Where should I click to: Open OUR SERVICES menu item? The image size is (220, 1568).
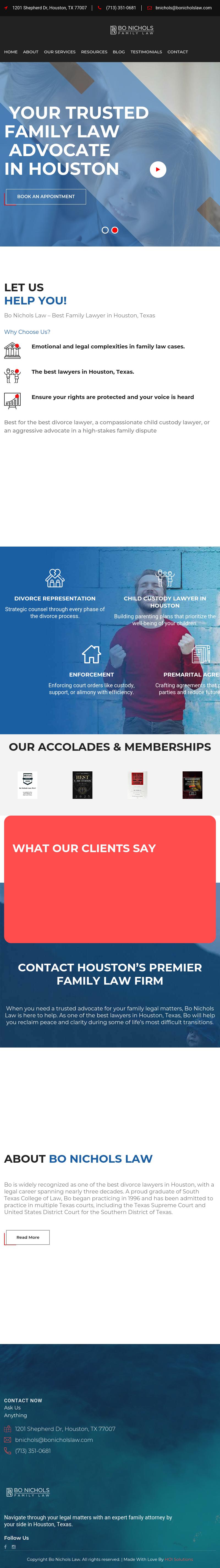pos(60,52)
